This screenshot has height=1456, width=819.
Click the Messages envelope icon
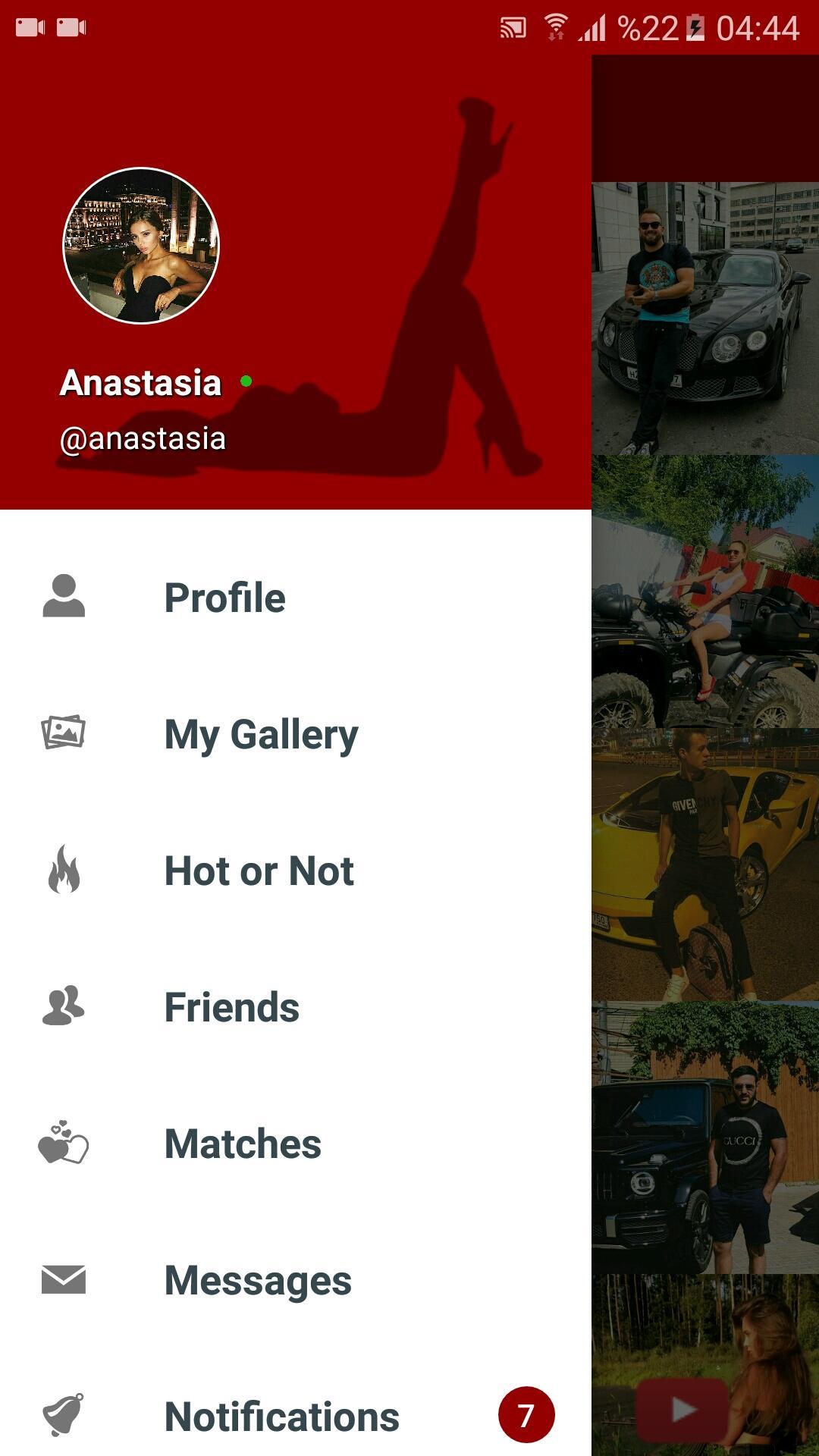click(x=64, y=1282)
